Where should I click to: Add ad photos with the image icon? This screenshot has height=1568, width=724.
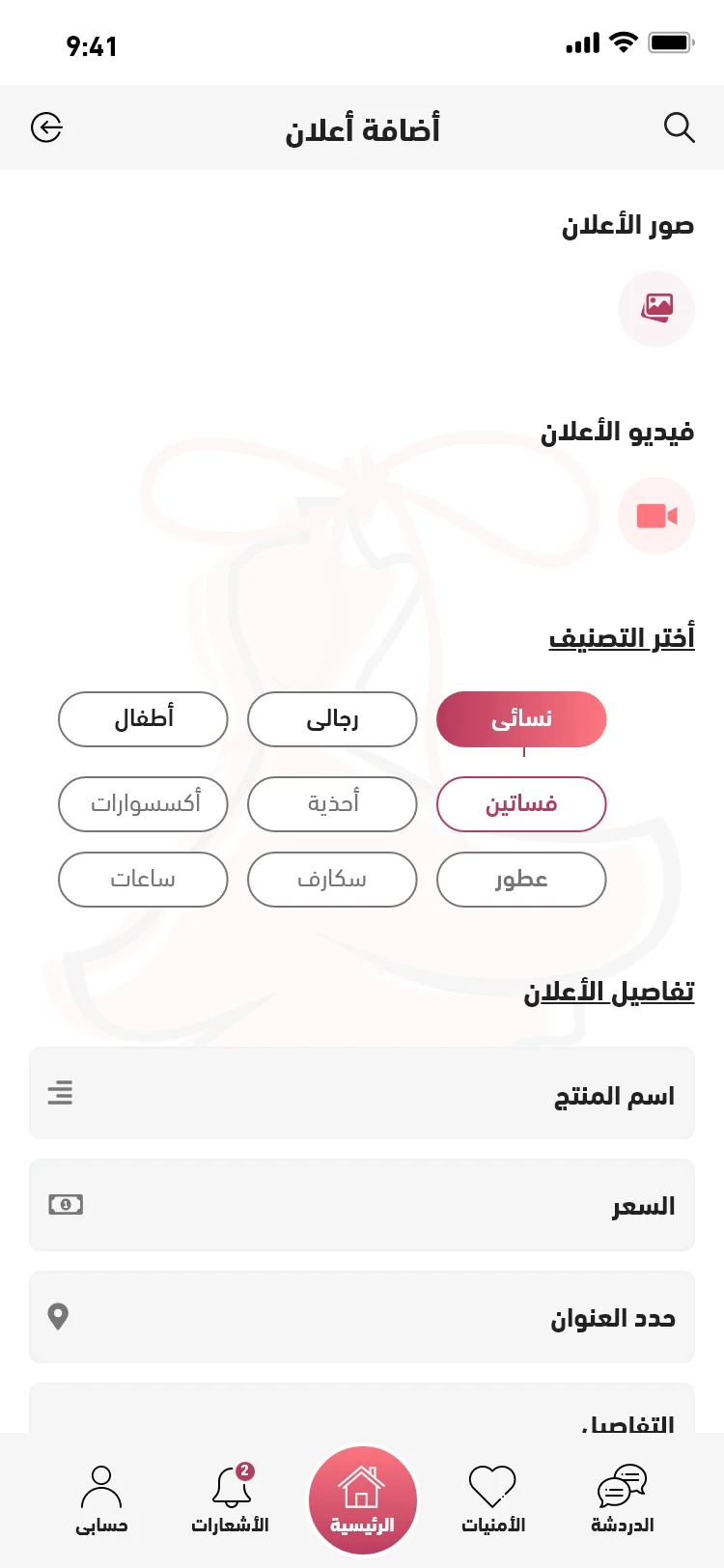[656, 309]
